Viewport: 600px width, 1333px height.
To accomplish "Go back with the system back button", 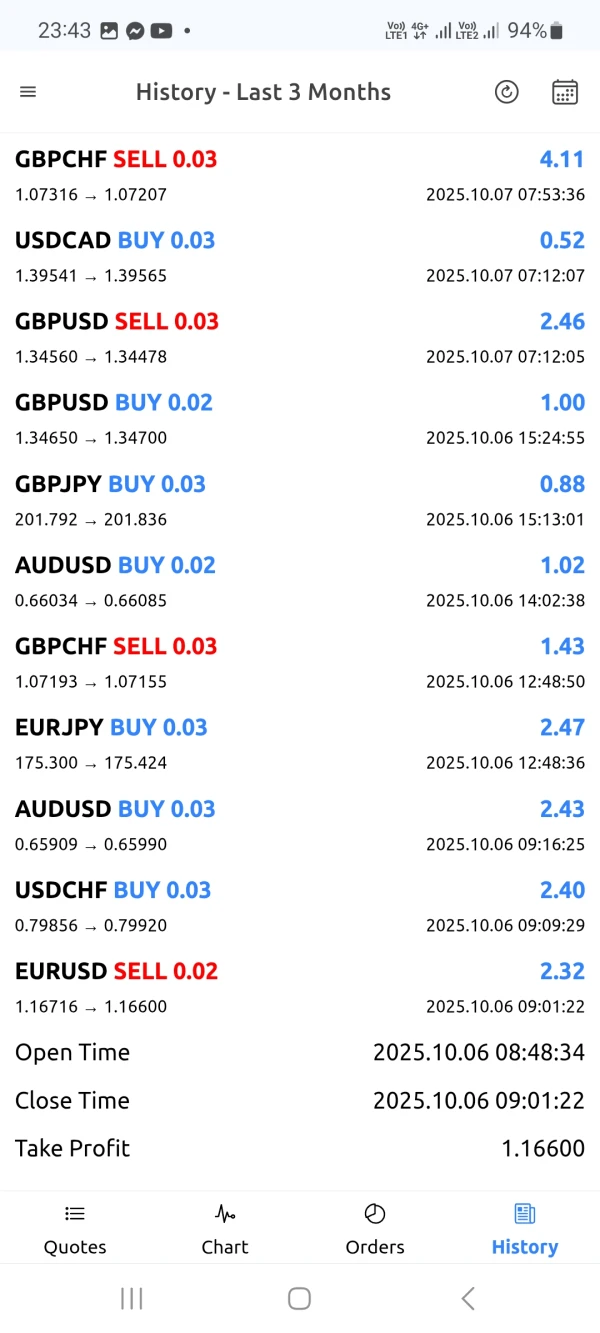I will pyautogui.click(x=467, y=1298).
